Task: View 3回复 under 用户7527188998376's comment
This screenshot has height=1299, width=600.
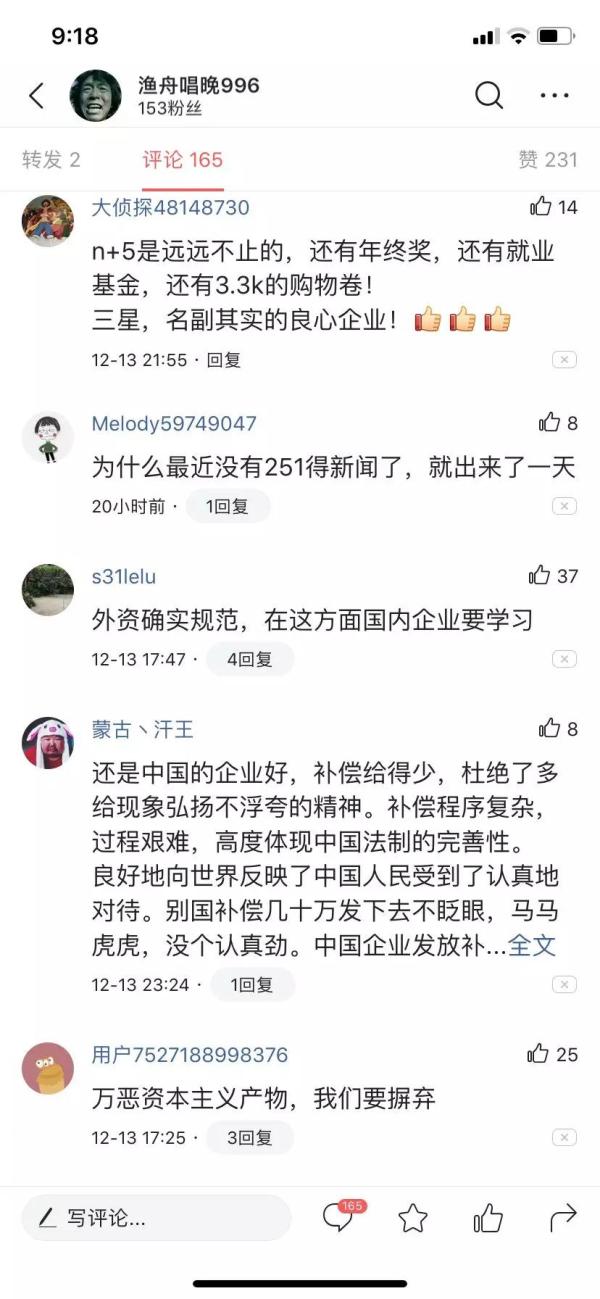Action: pos(249,1138)
